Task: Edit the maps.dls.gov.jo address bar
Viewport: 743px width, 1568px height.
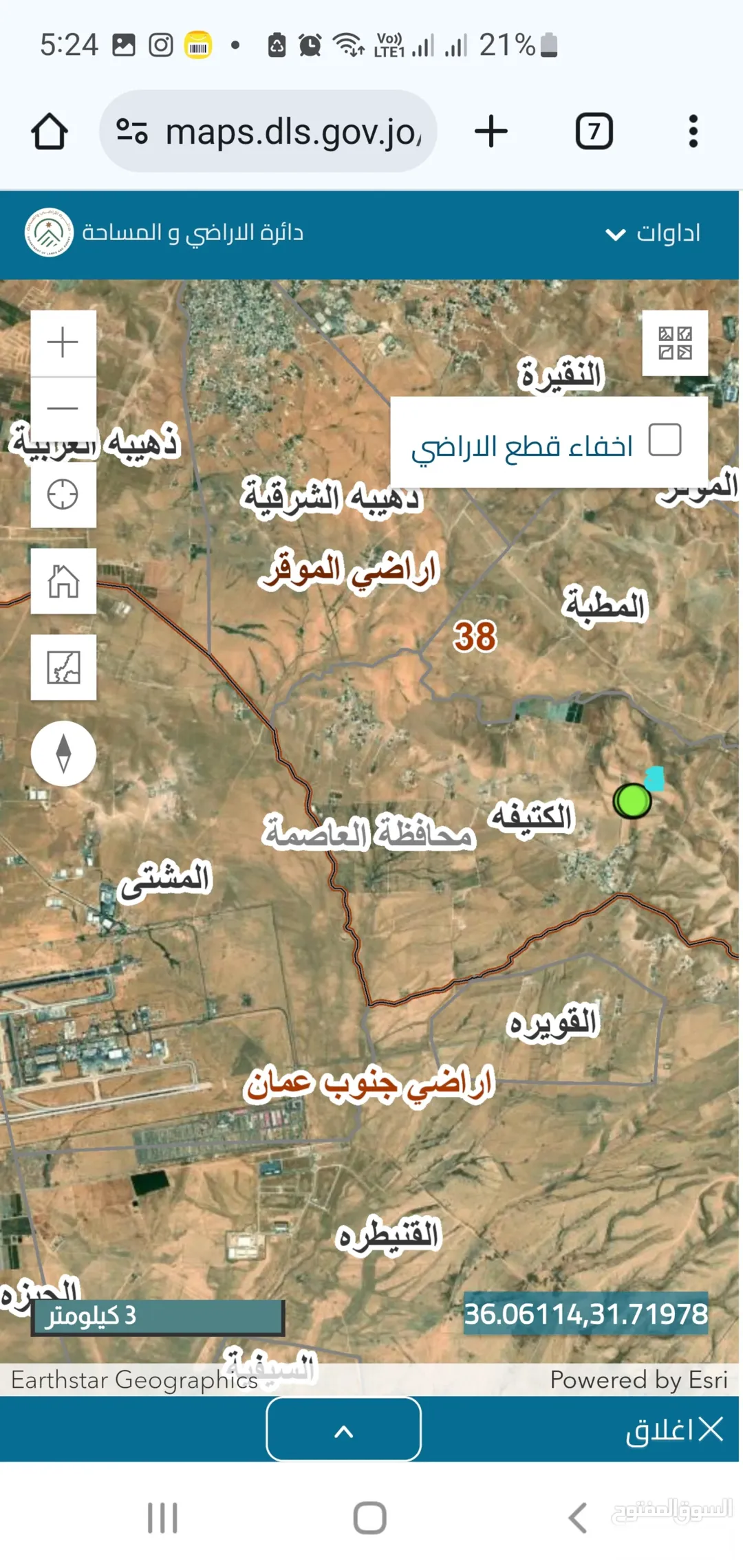Action: click(x=268, y=131)
